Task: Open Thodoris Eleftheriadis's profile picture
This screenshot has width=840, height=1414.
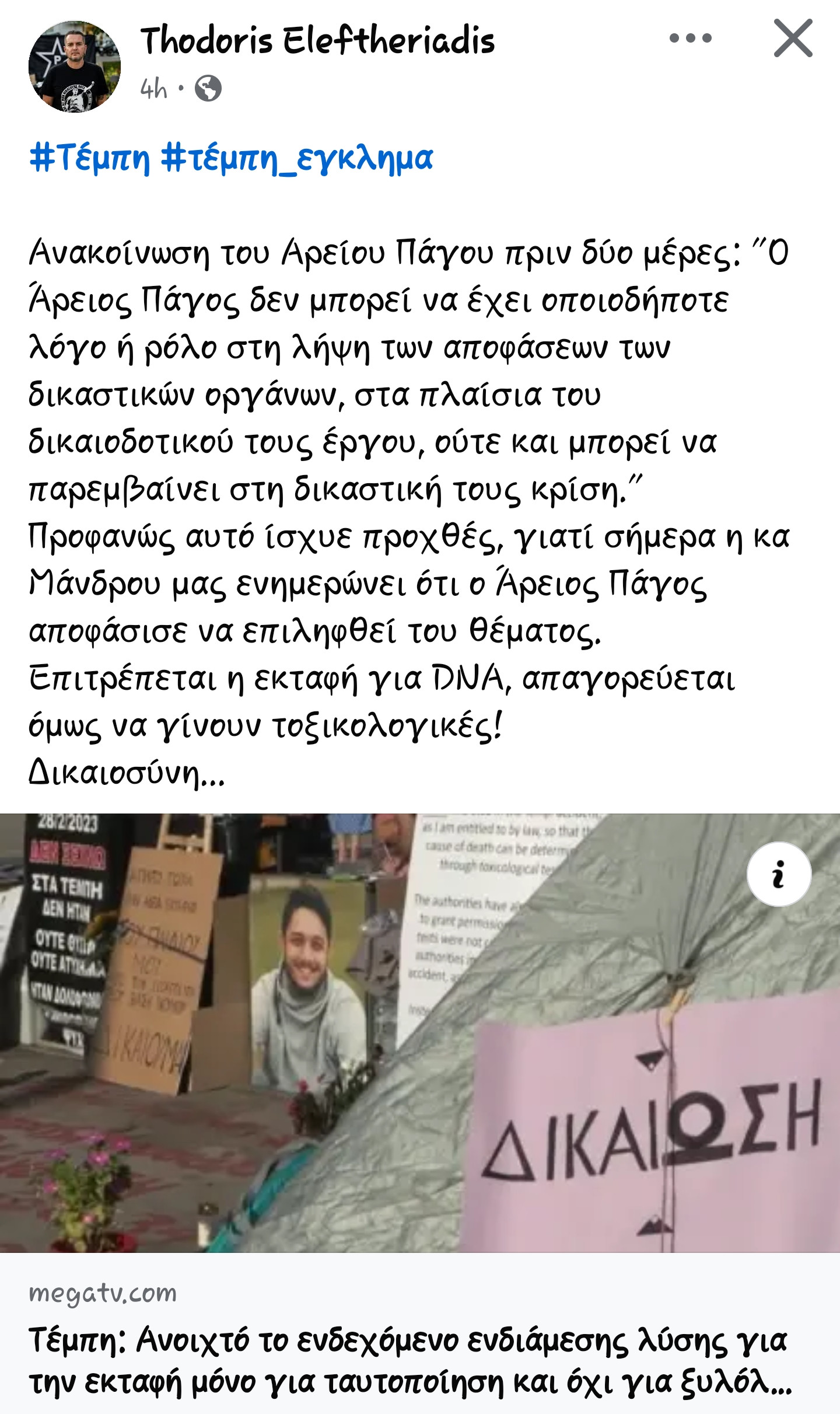Action: (x=75, y=67)
